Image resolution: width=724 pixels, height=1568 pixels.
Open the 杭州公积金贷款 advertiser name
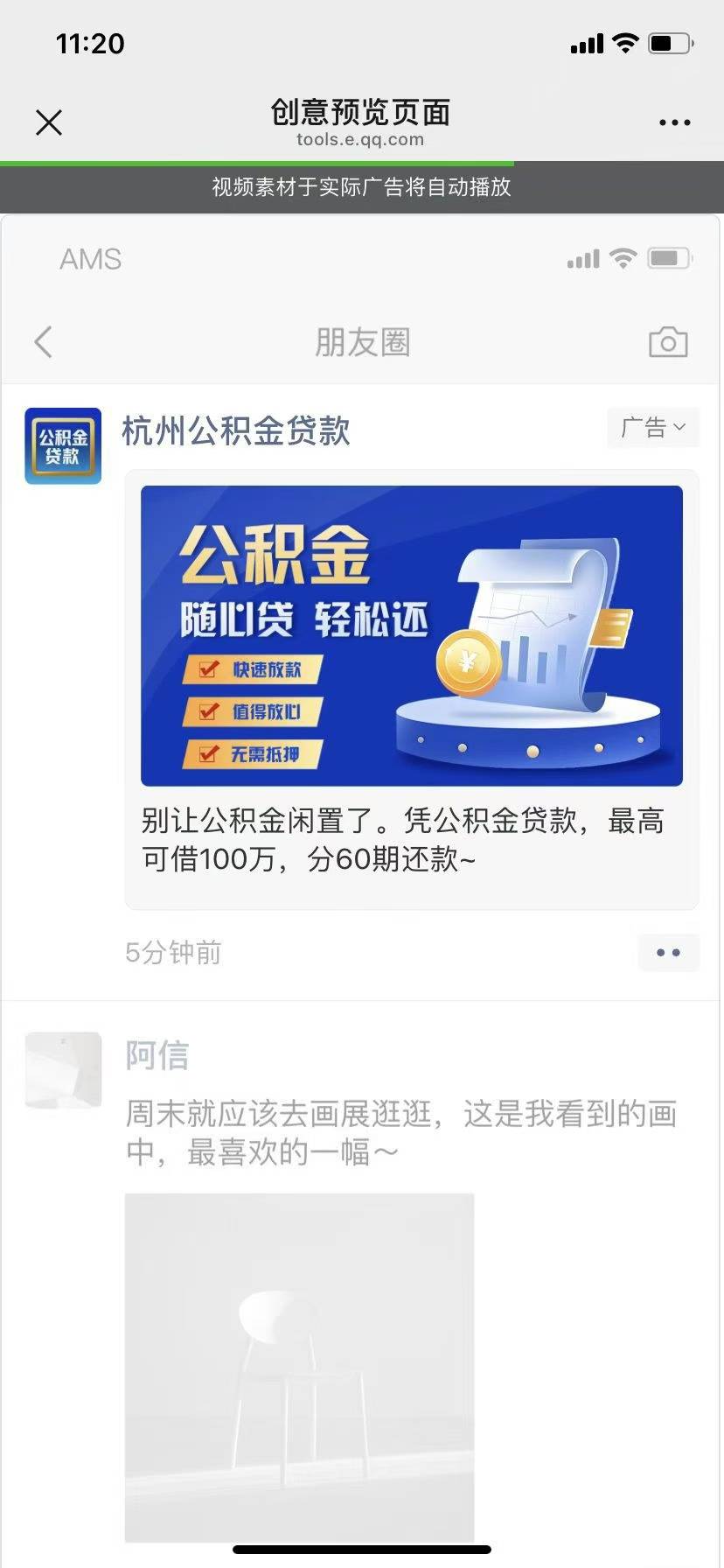point(236,430)
